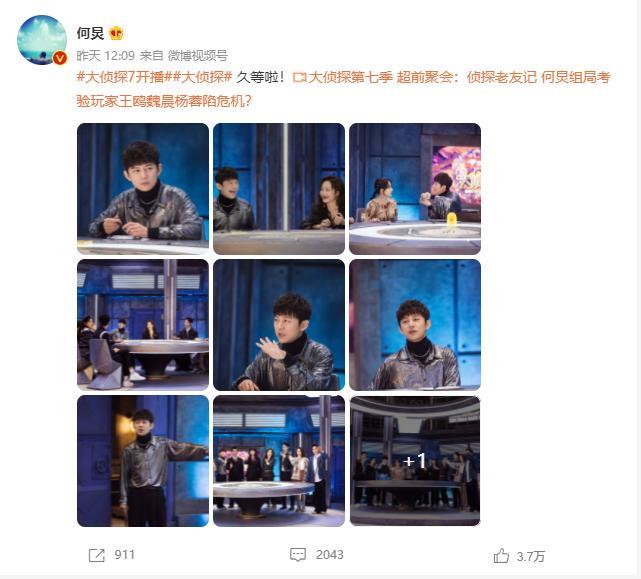641x579 pixels.
Task: Open the 何炅 username link
Action: [x=90, y=33]
